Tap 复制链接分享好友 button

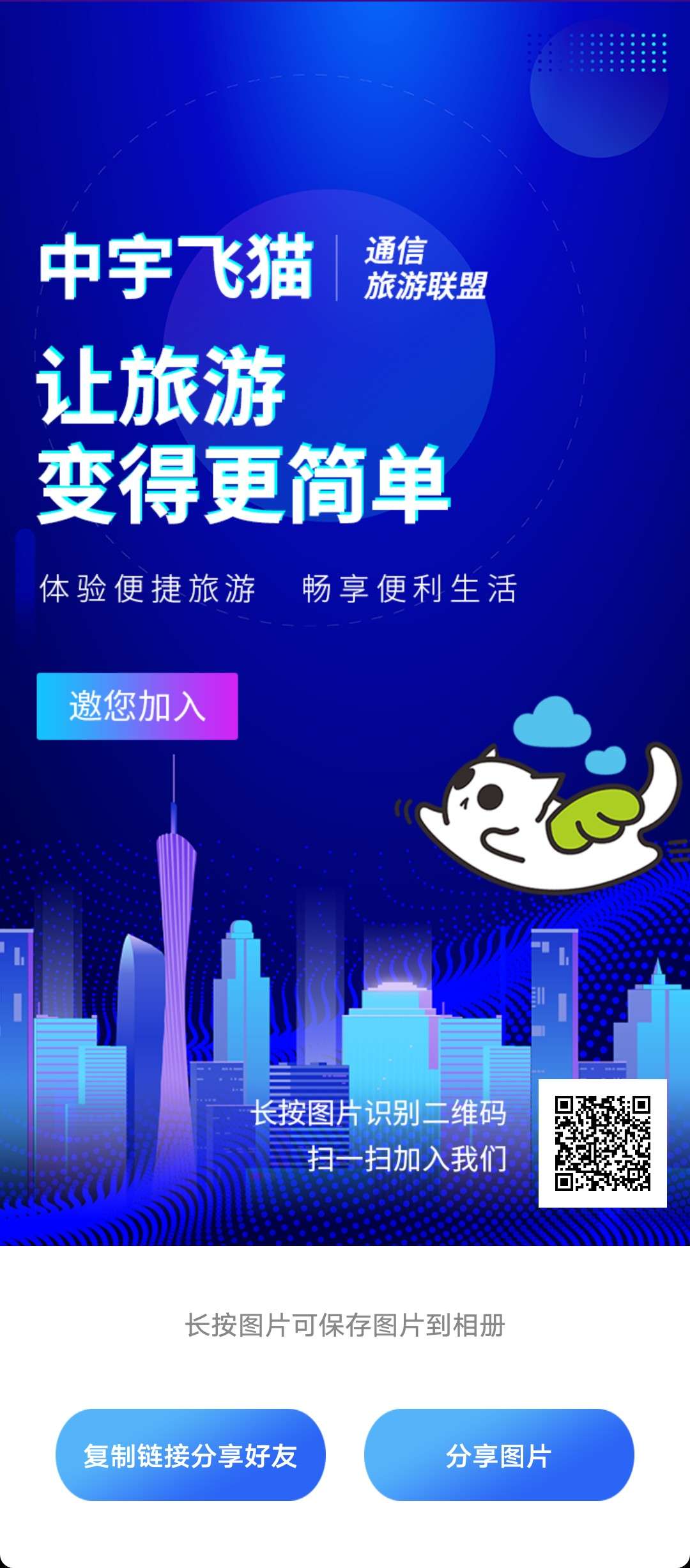(190, 1456)
